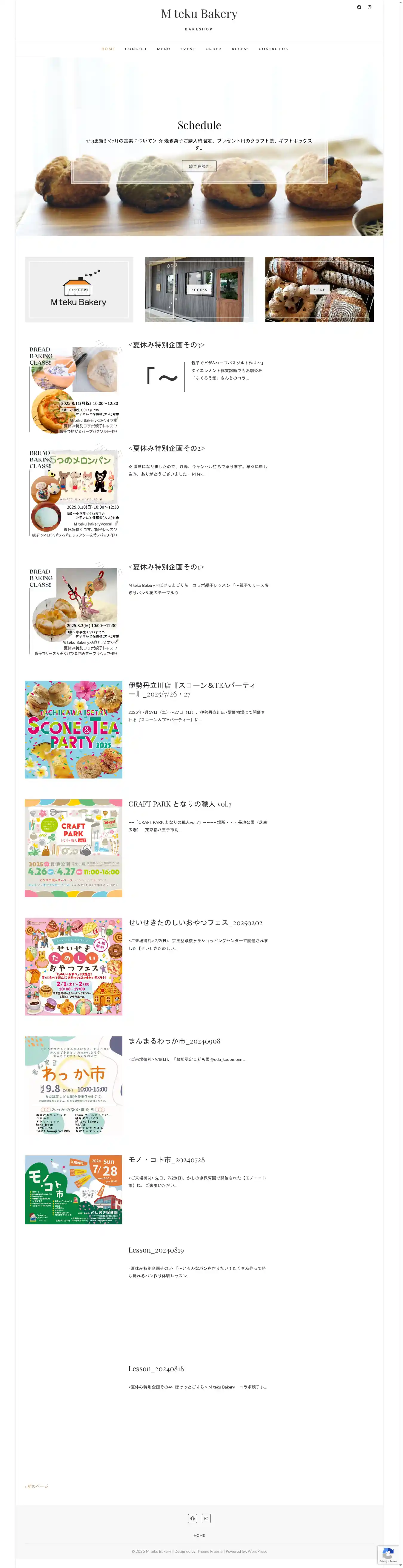403x1568 pixels.
Task: Go to the CONTACT US page
Action: coord(273,49)
